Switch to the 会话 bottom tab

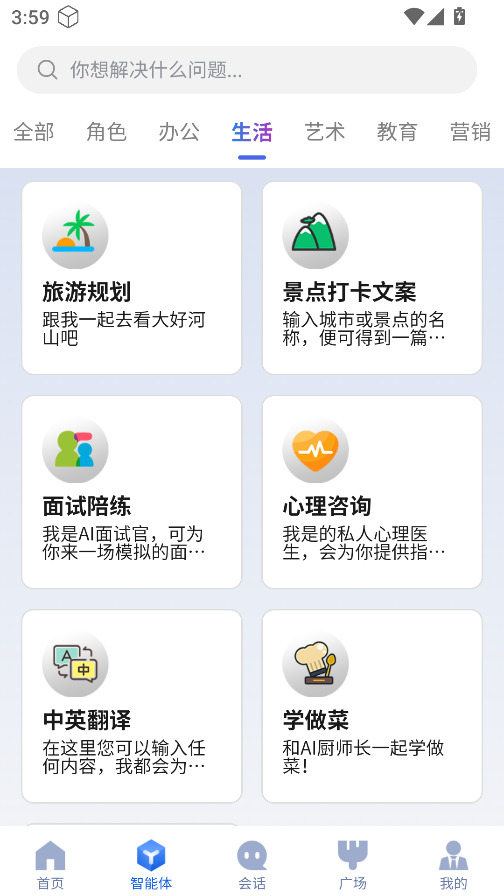coord(252,865)
